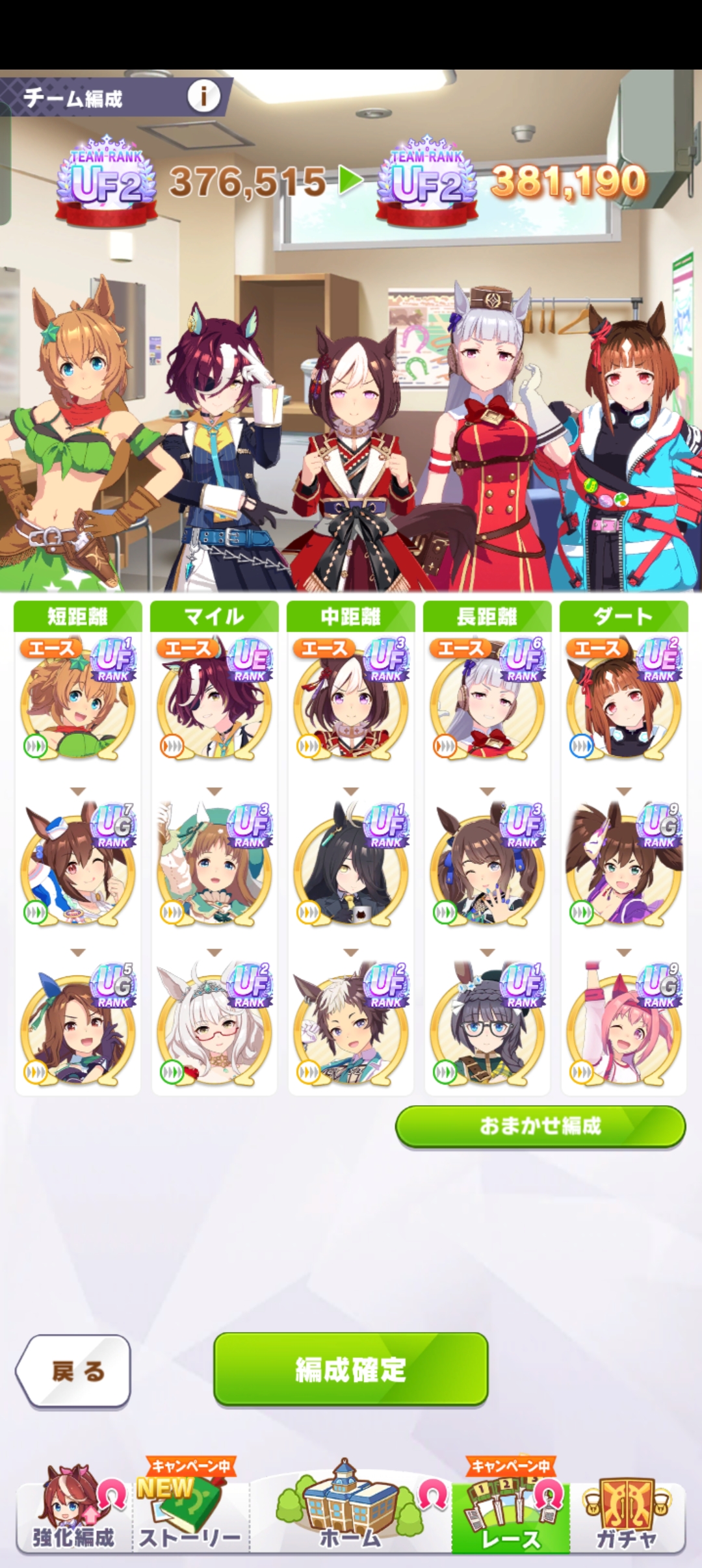Confirm the lineup with 編成確定
Image resolution: width=702 pixels, height=1568 pixels.
click(350, 1370)
